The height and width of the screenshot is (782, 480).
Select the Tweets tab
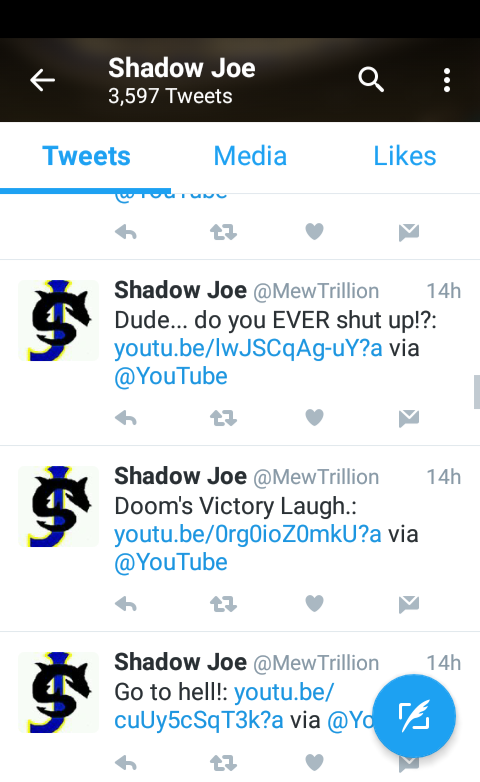pyautogui.click(x=86, y=156)
